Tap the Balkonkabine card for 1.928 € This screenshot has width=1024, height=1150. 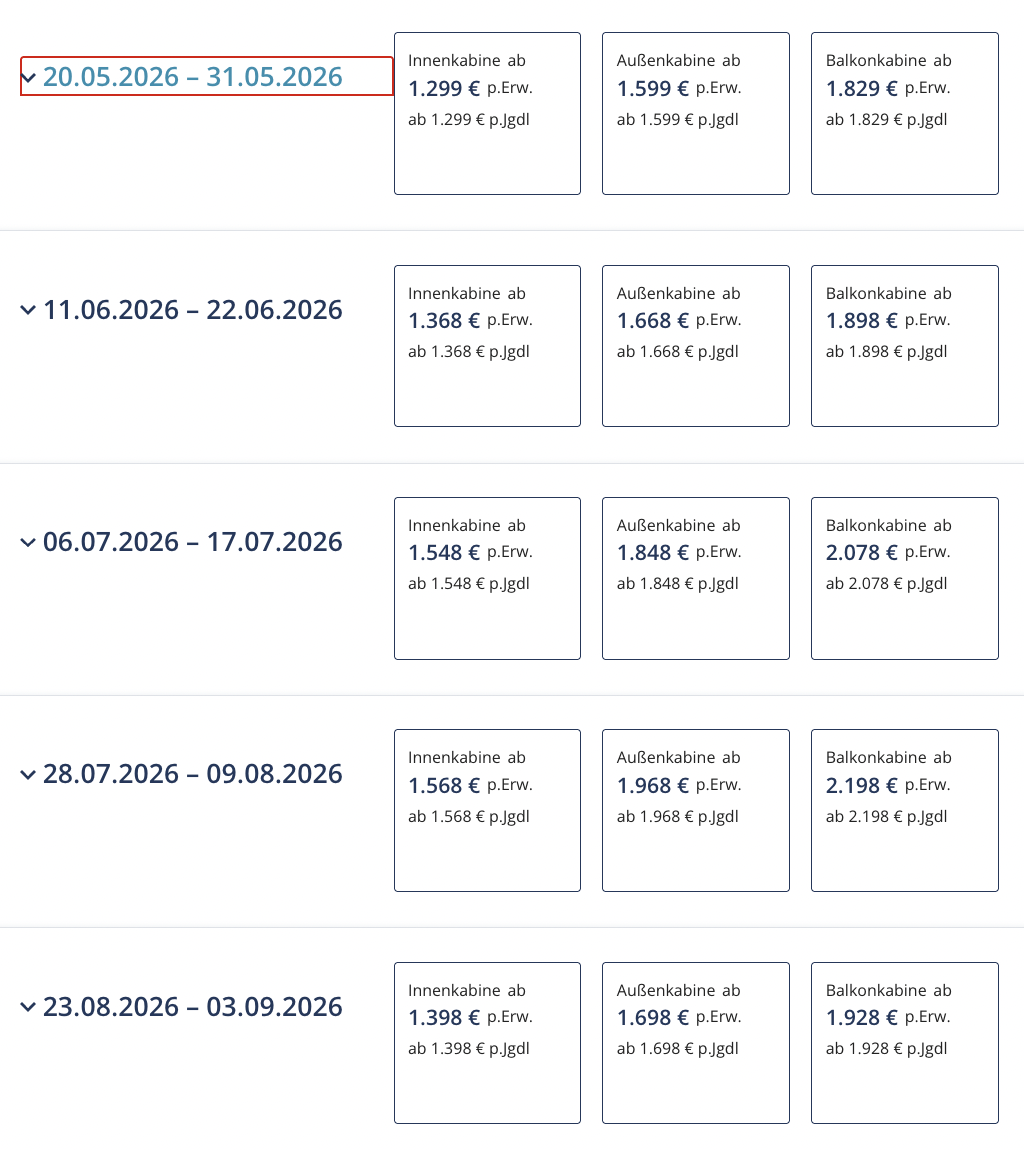(904, 1042)
